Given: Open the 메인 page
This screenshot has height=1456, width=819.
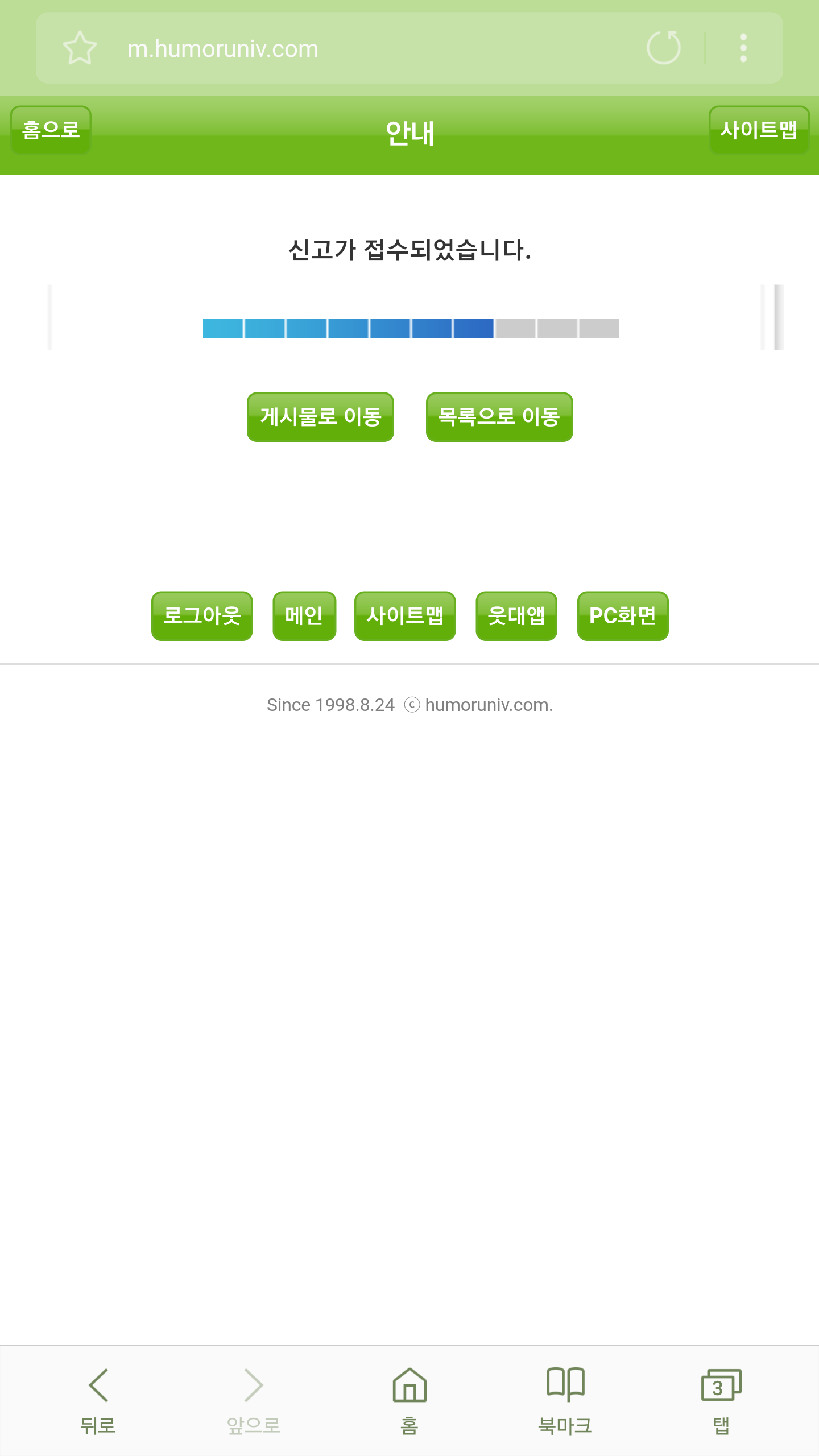Looking at the screenshot, I should pyautogui.click(x=304, y=616).
